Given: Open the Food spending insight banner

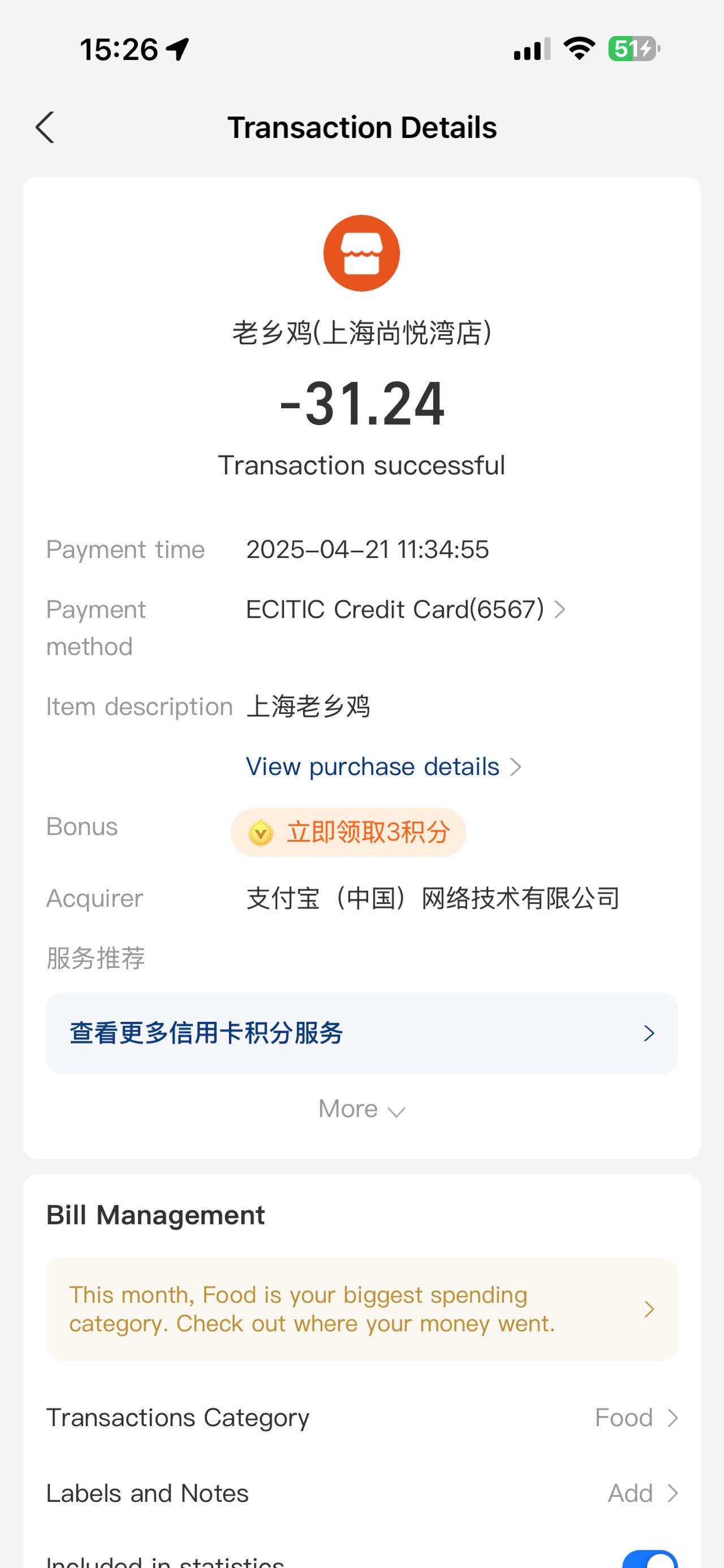Looking at the screenshot, I should click(361, 1309).
